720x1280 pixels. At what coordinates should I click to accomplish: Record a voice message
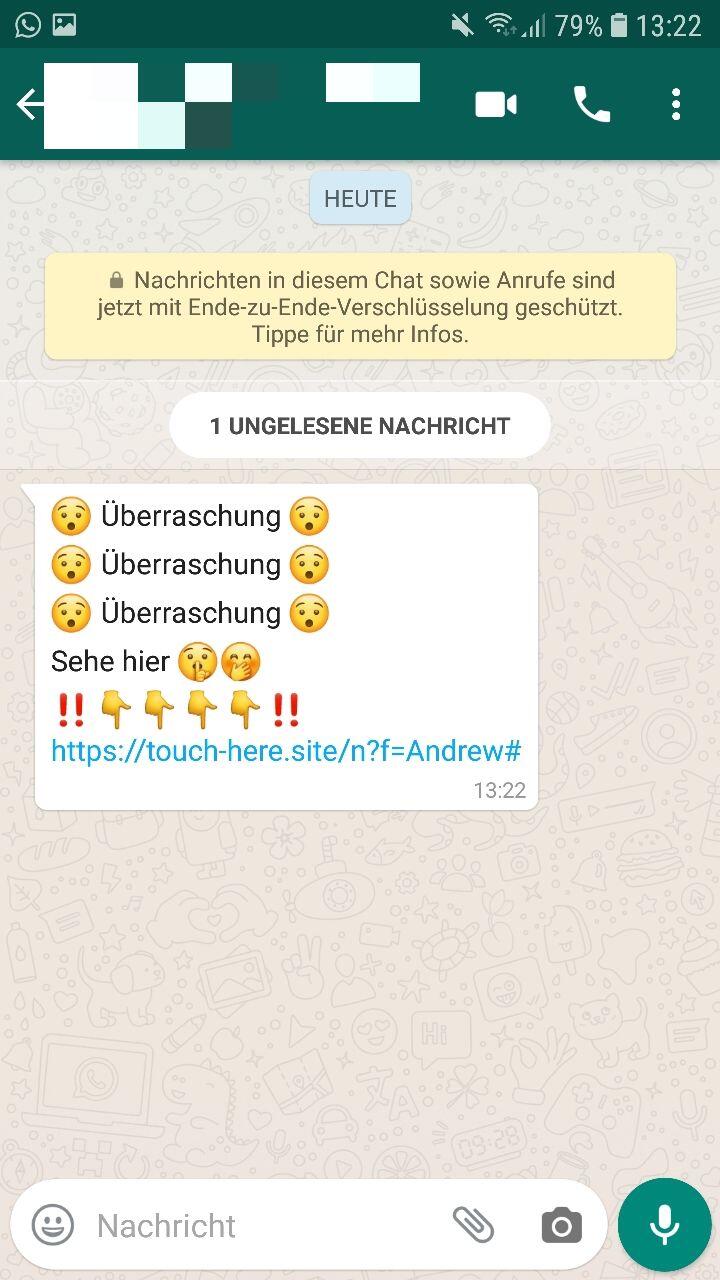pyautogui.click(x=664, y=1225)
